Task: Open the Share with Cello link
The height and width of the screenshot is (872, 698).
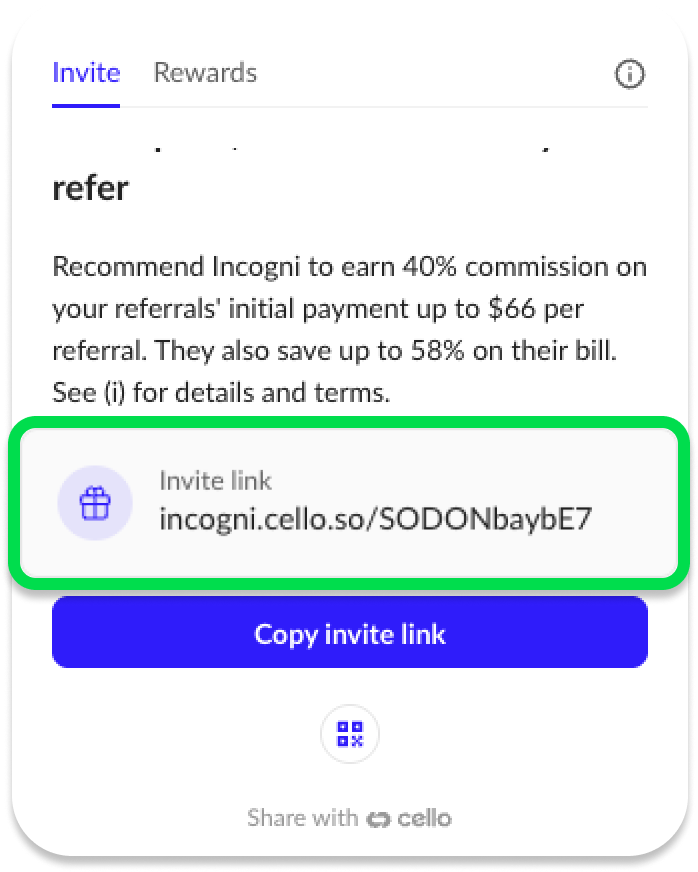Action: tap(349, 818)
